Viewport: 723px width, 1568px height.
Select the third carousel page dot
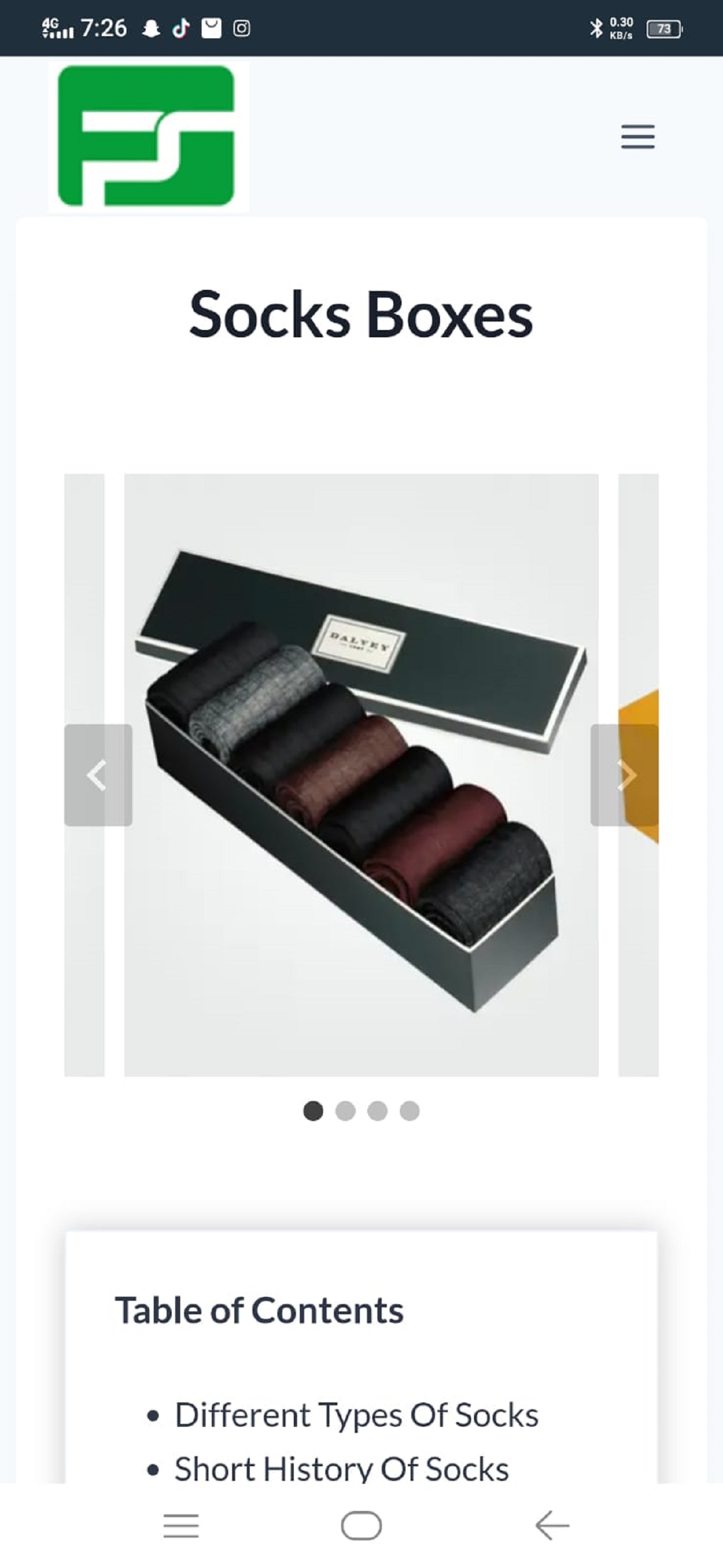(377, 1111)
